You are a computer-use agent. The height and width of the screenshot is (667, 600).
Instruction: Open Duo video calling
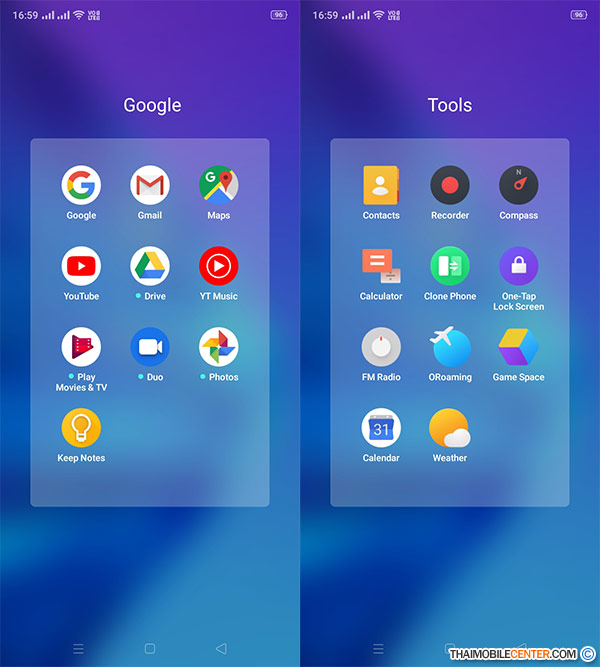coord(150,347)
